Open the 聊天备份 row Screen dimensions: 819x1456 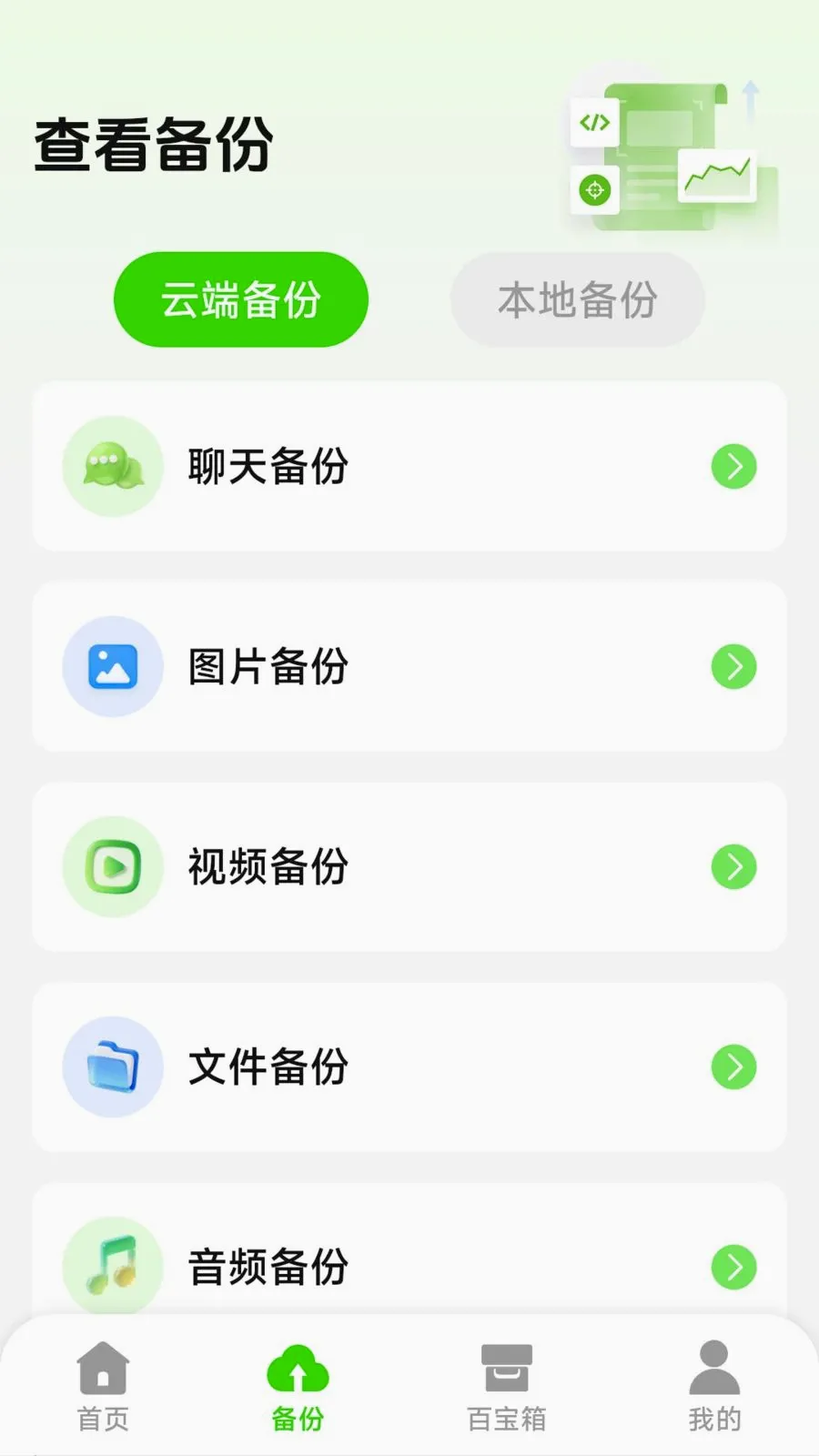point(409,467)
